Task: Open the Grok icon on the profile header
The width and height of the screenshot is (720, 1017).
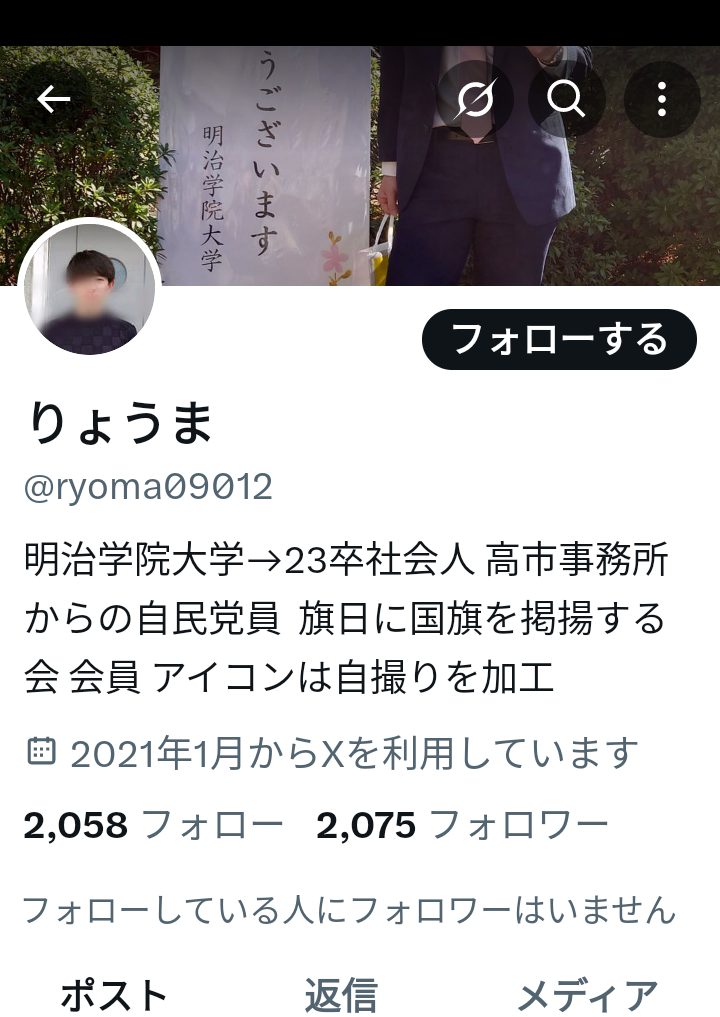Action: coord(475,99)
